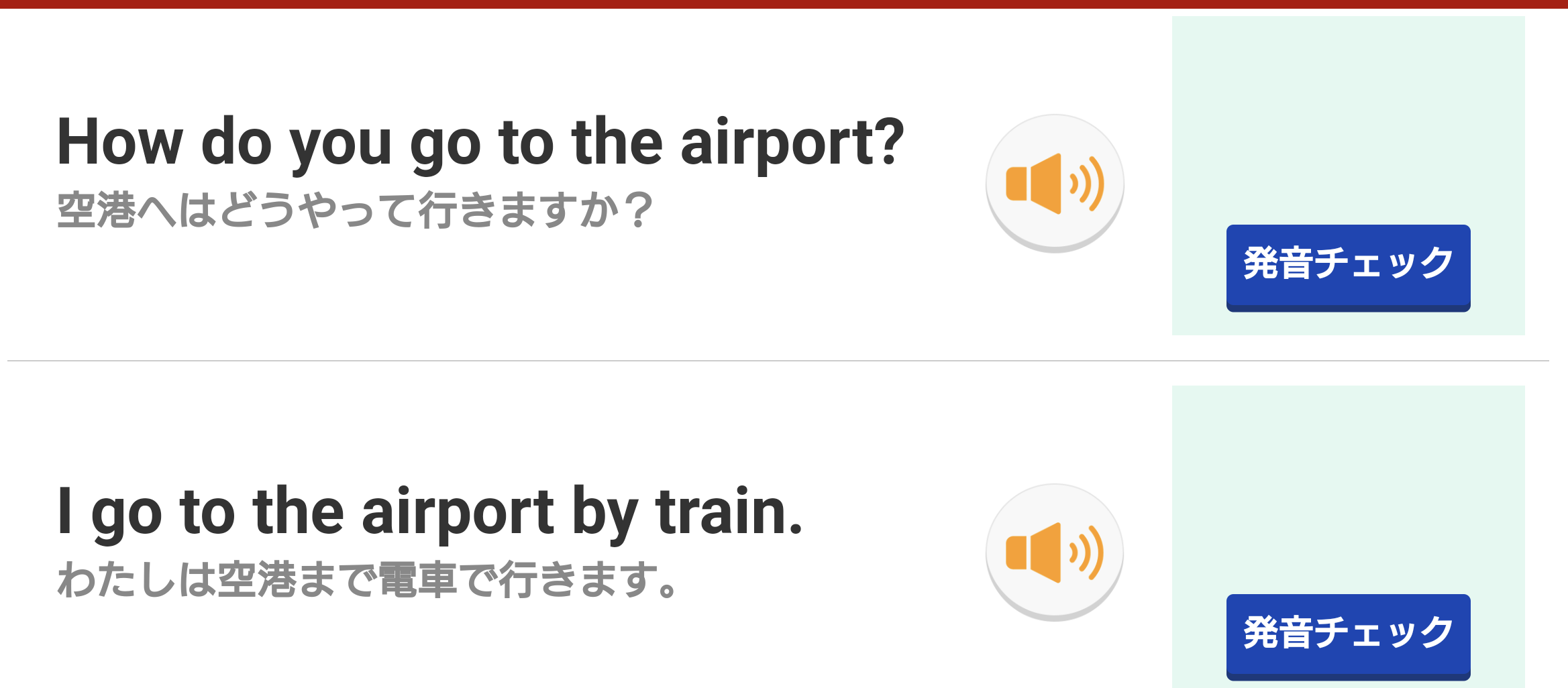
Task: Tap 発音チェック for "How do you go to the airport?"
Action: [x=1348, y=266]
